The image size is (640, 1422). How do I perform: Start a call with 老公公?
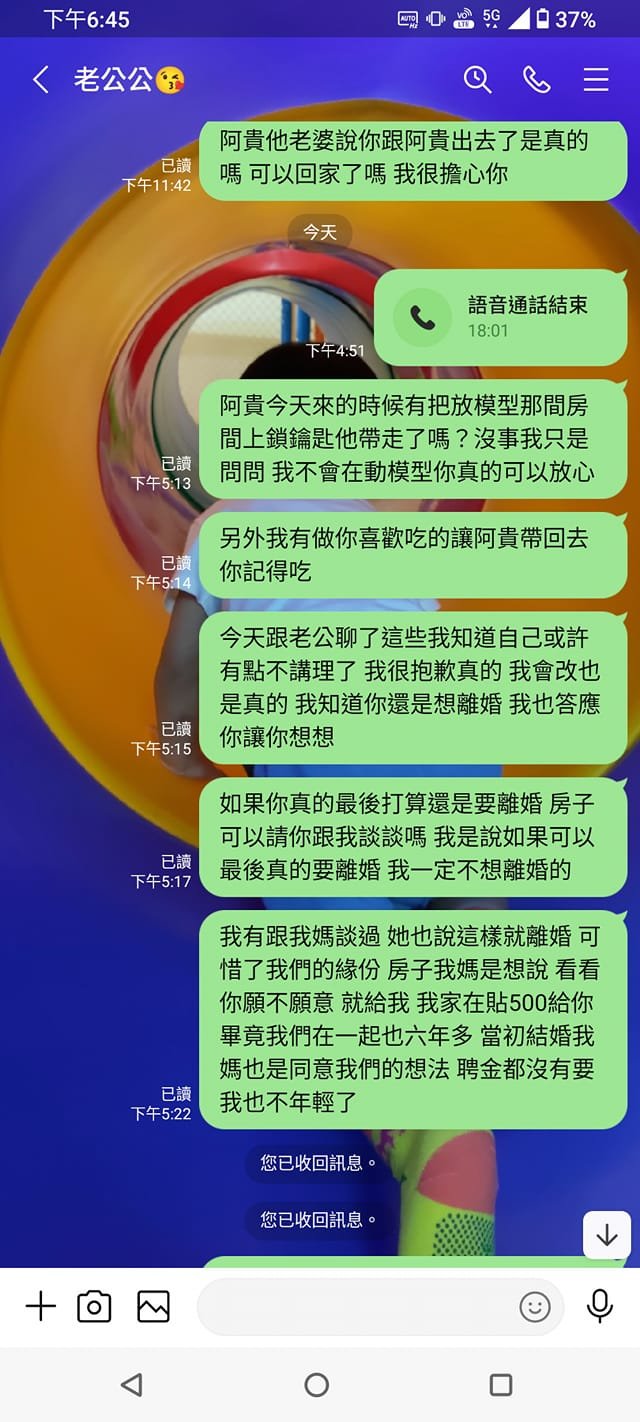coord(537,80)
